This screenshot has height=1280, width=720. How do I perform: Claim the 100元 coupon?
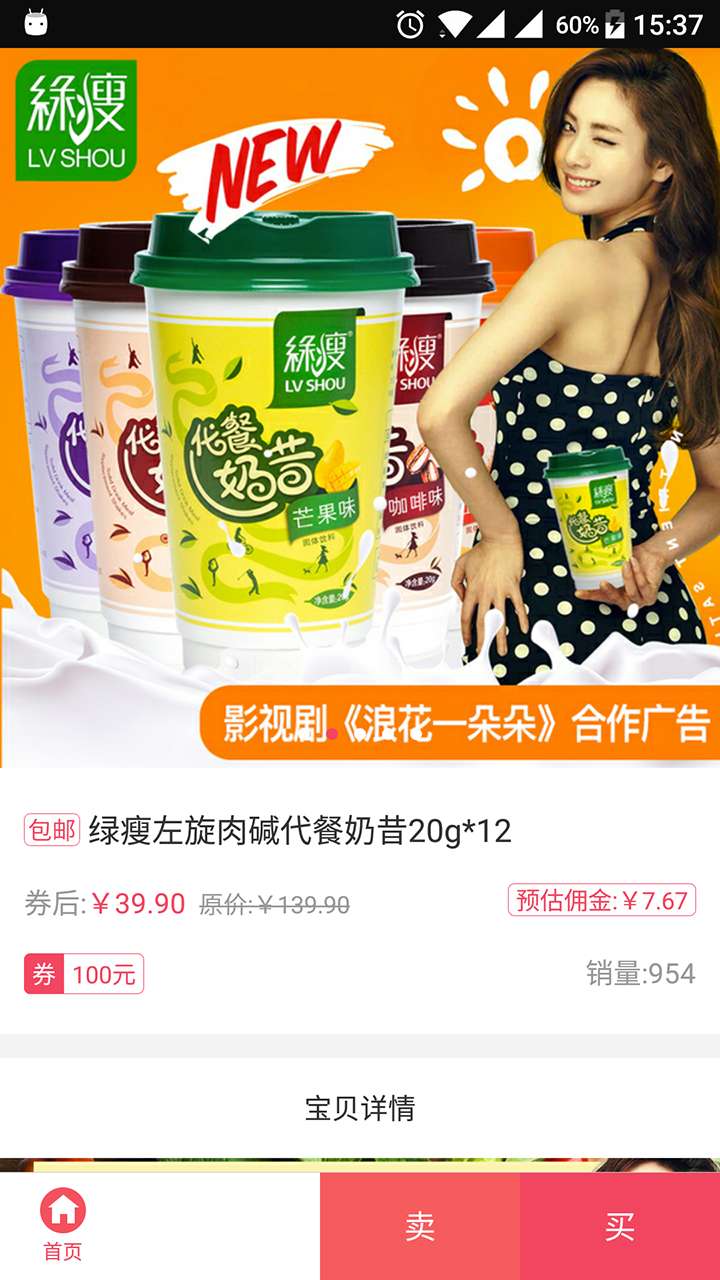(x=85, y=974)
